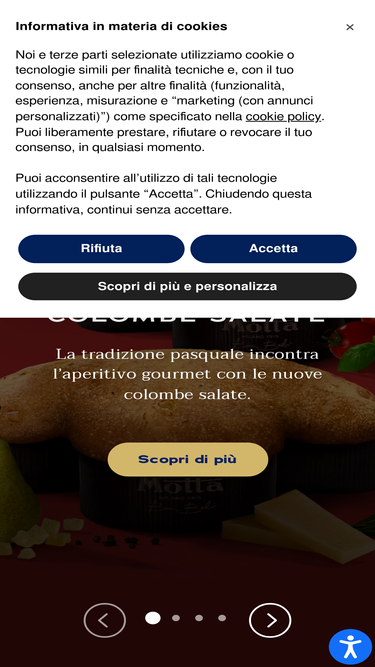
Task: Jump to the last carousel dot
Action: click(222, 618)
